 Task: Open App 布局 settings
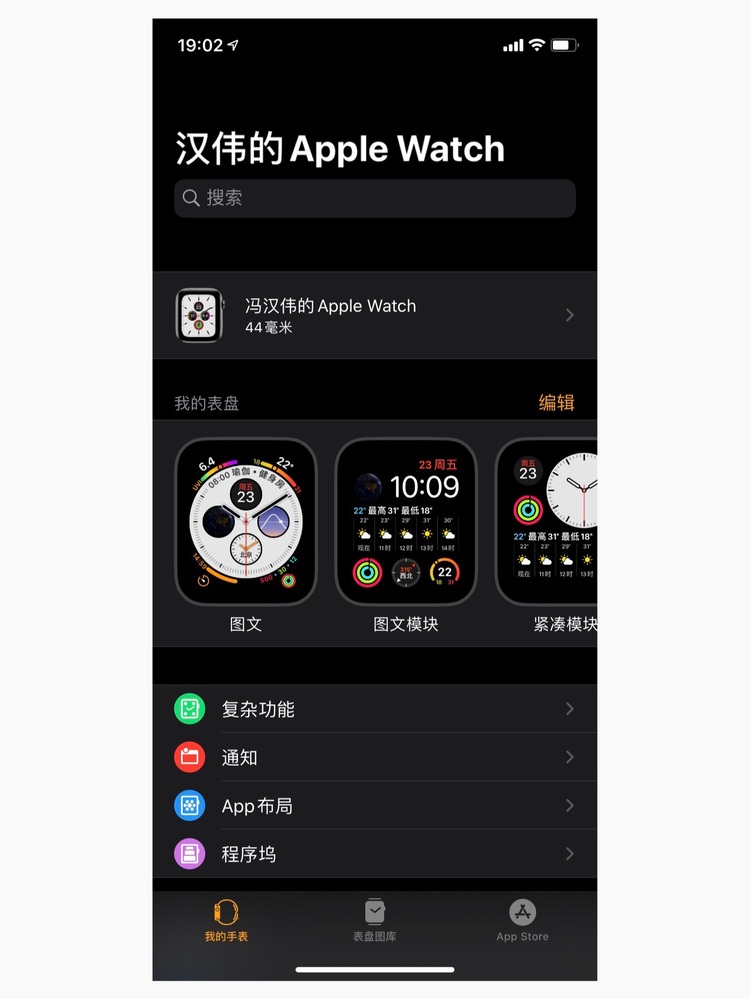coord(374,806)
